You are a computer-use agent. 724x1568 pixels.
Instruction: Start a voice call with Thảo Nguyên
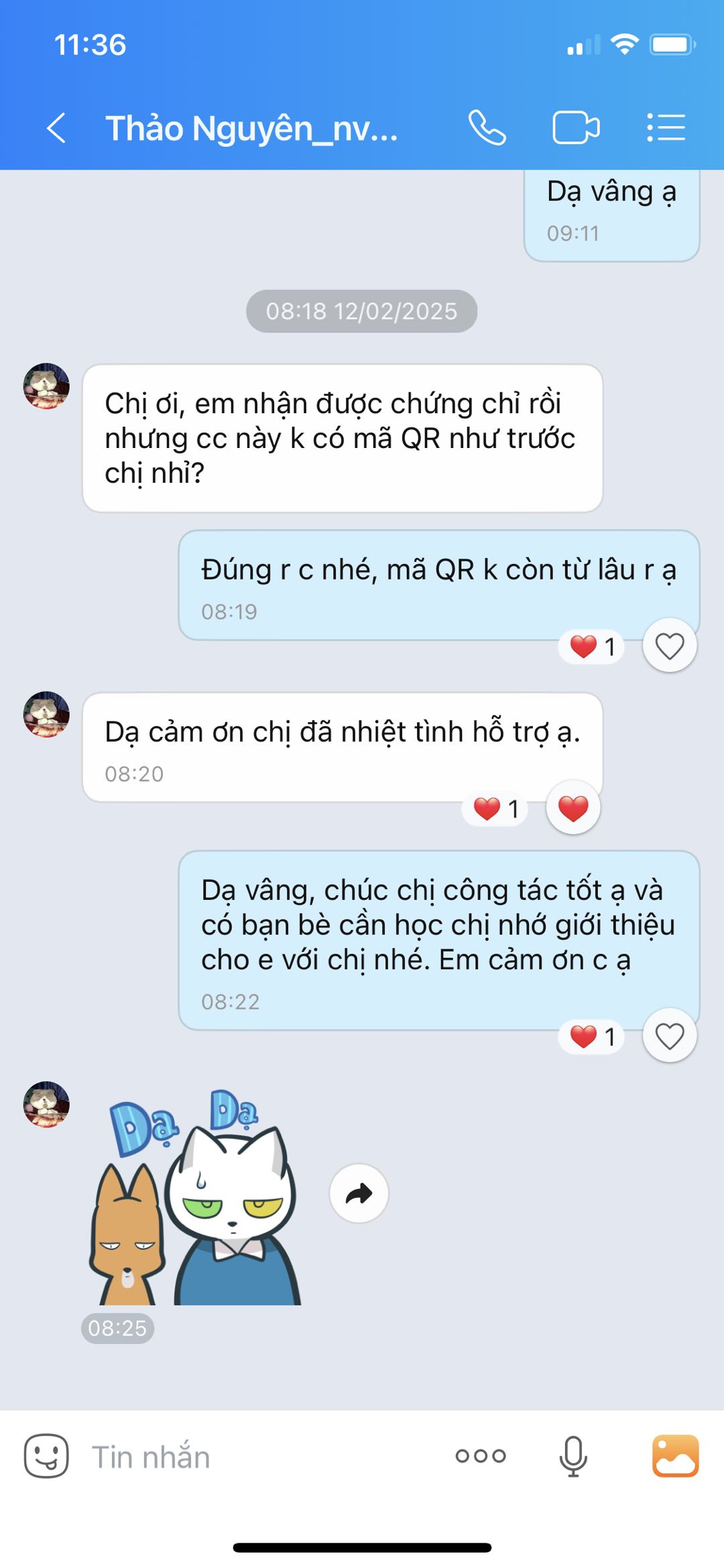point(487,127)
